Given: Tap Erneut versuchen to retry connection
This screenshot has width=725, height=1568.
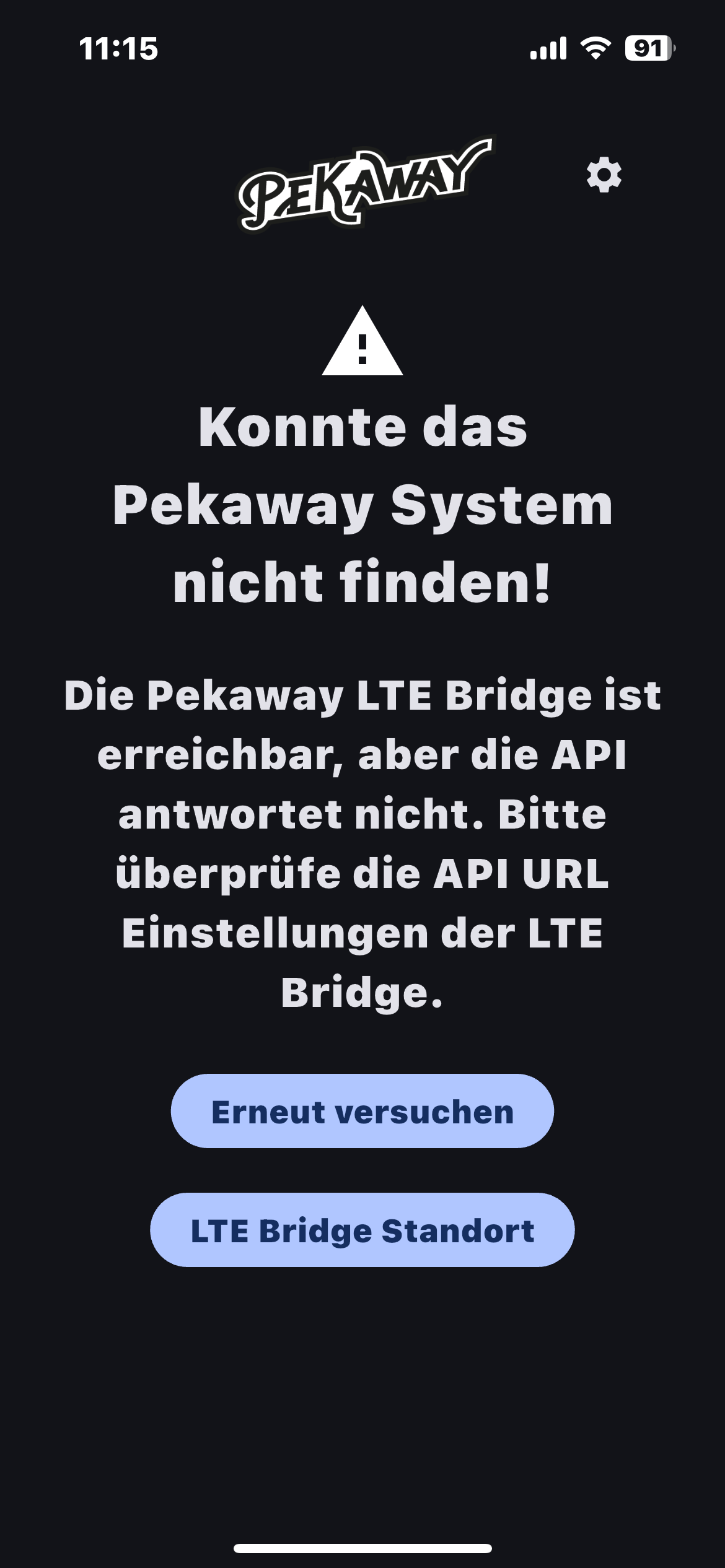Looking at the screenshot, I should tap(362, 1112).
